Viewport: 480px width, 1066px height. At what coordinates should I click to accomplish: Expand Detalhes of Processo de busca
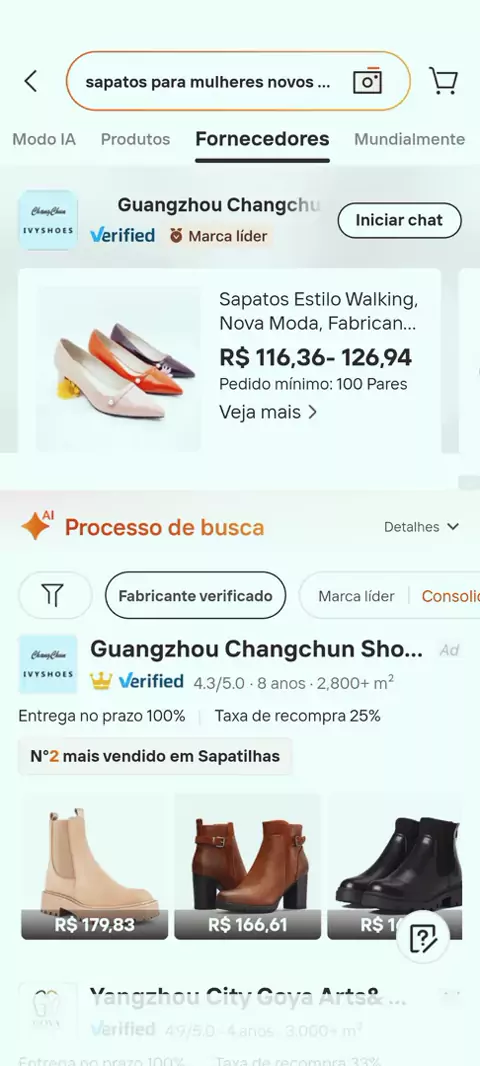coord(422,527)
